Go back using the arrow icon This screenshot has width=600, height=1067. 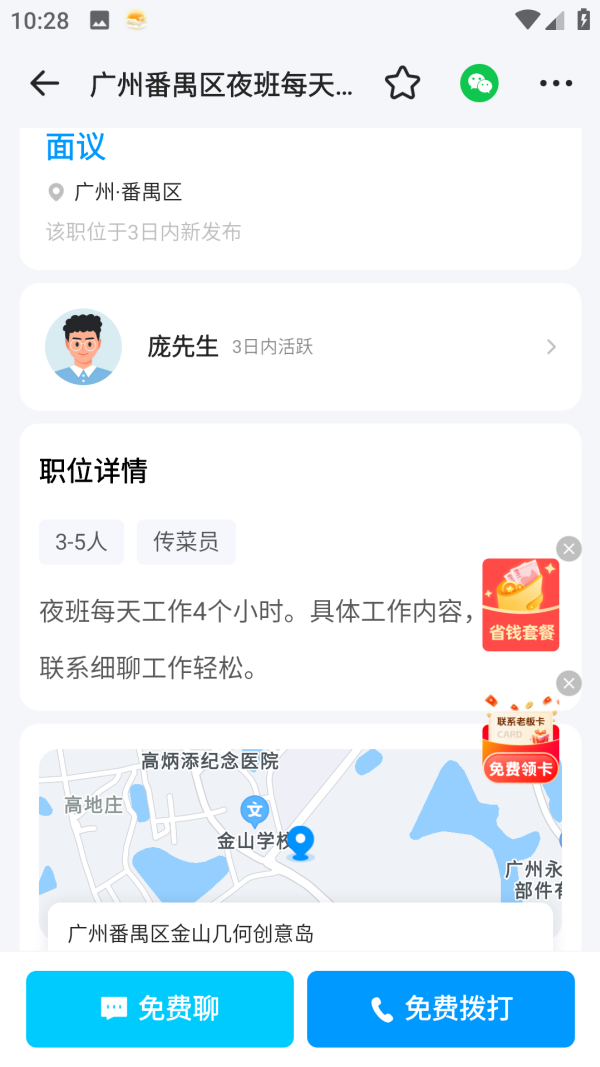point(45,84)
